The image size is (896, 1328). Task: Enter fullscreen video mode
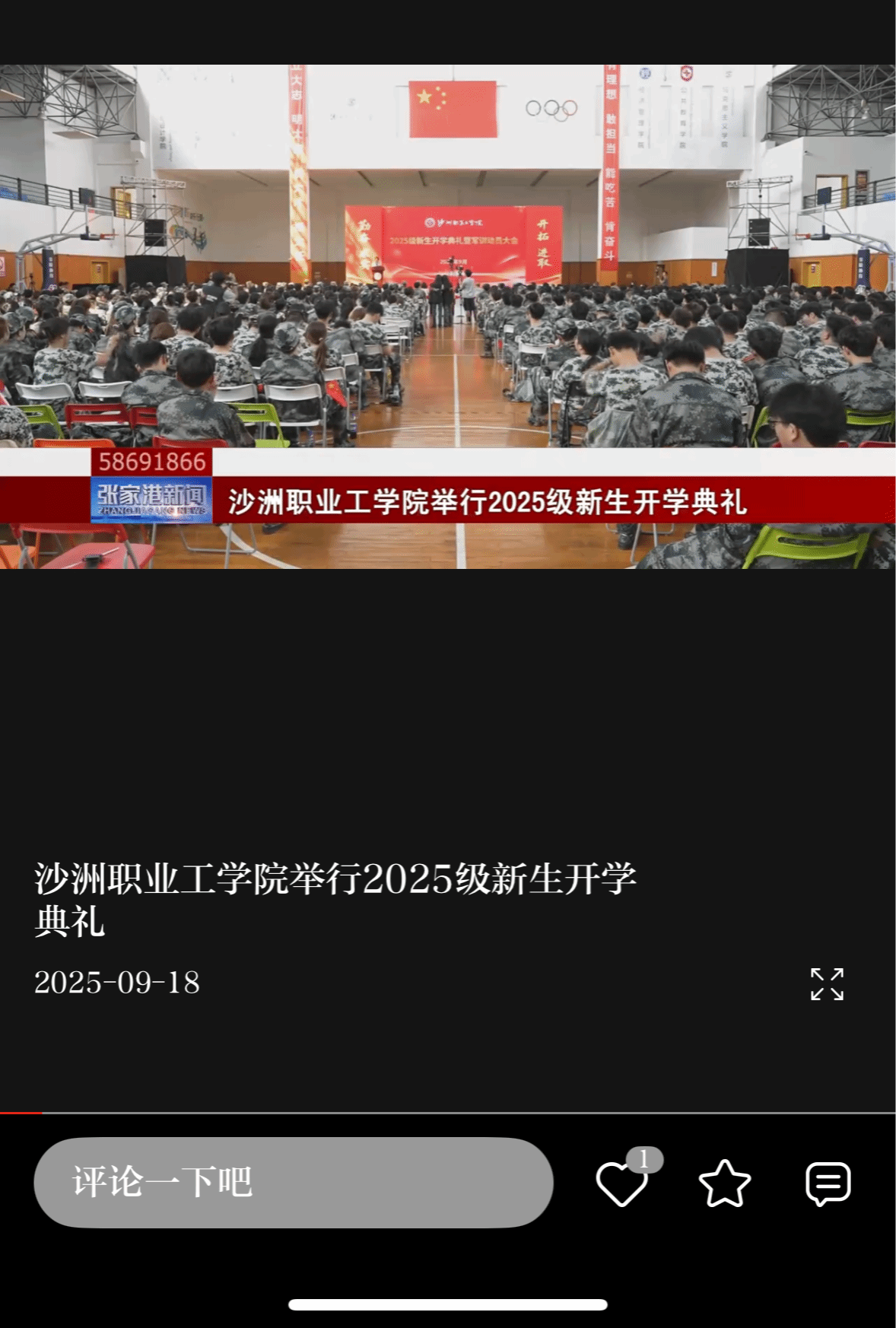[x=827, y=984]
